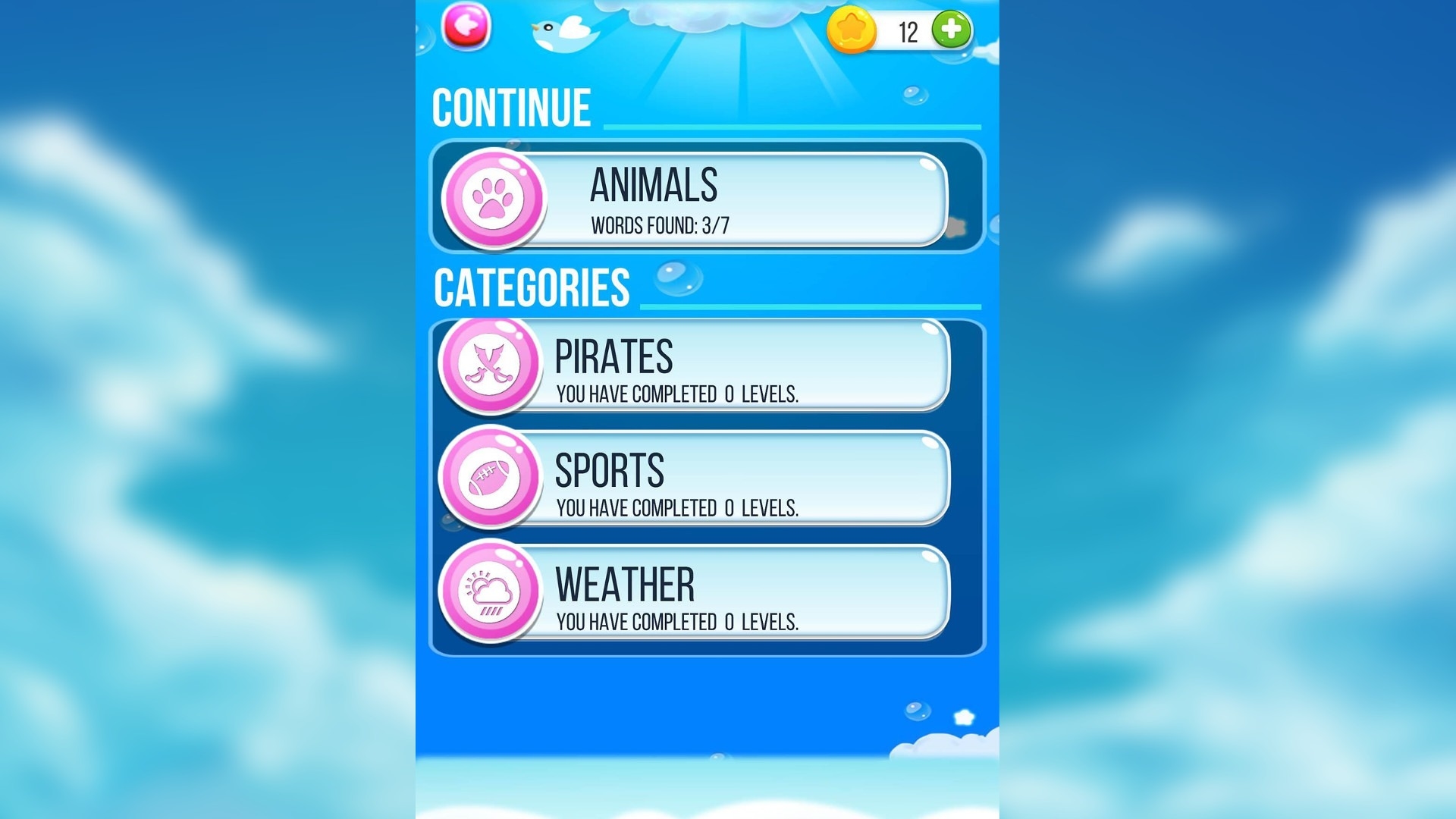Add more coins with the green plus
Image resolution: width=1456 pixels, height=819 pixels.
[x=951, y=30]
